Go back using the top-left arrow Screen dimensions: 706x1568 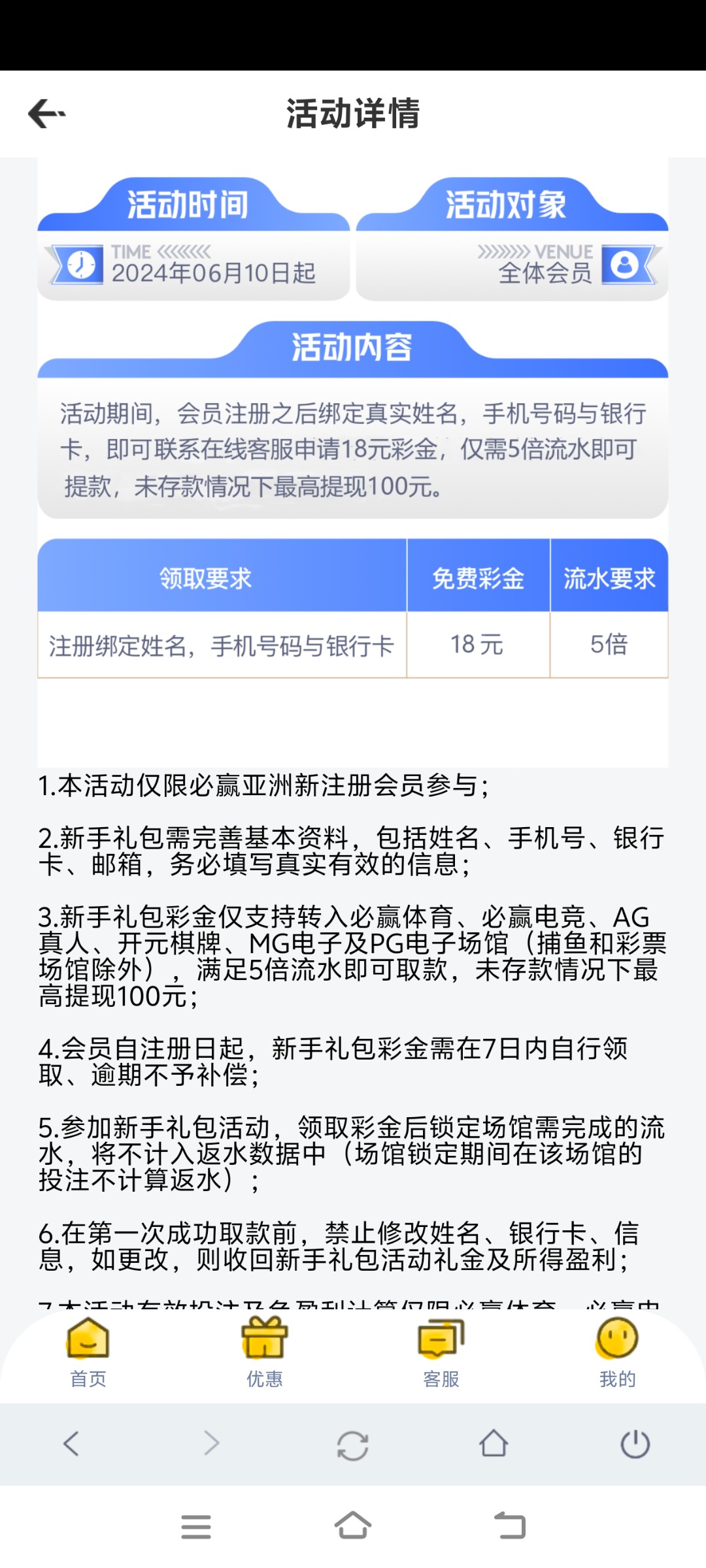[46, 114]
